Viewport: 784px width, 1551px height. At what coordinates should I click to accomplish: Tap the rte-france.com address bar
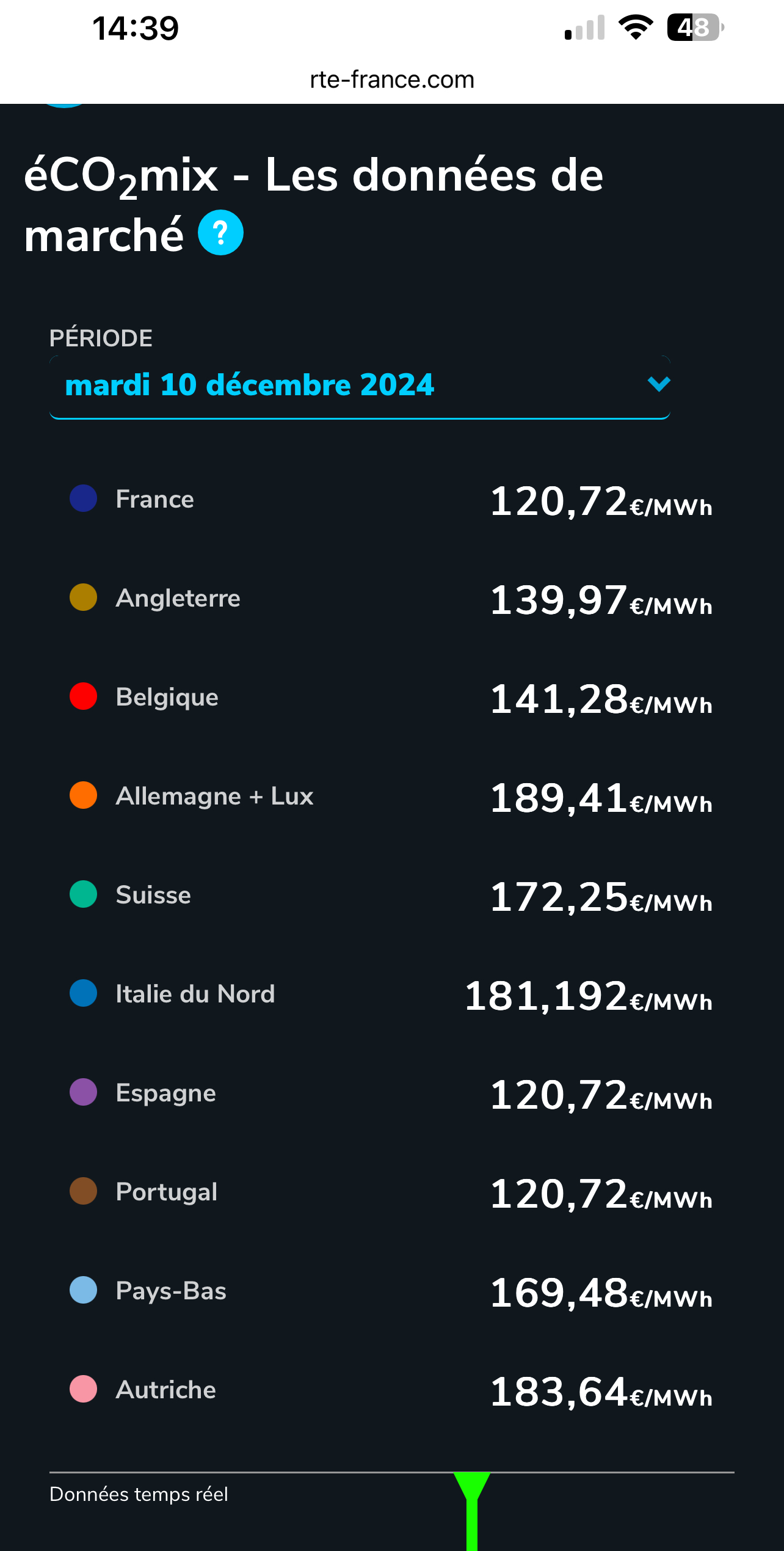coord(391,79)
